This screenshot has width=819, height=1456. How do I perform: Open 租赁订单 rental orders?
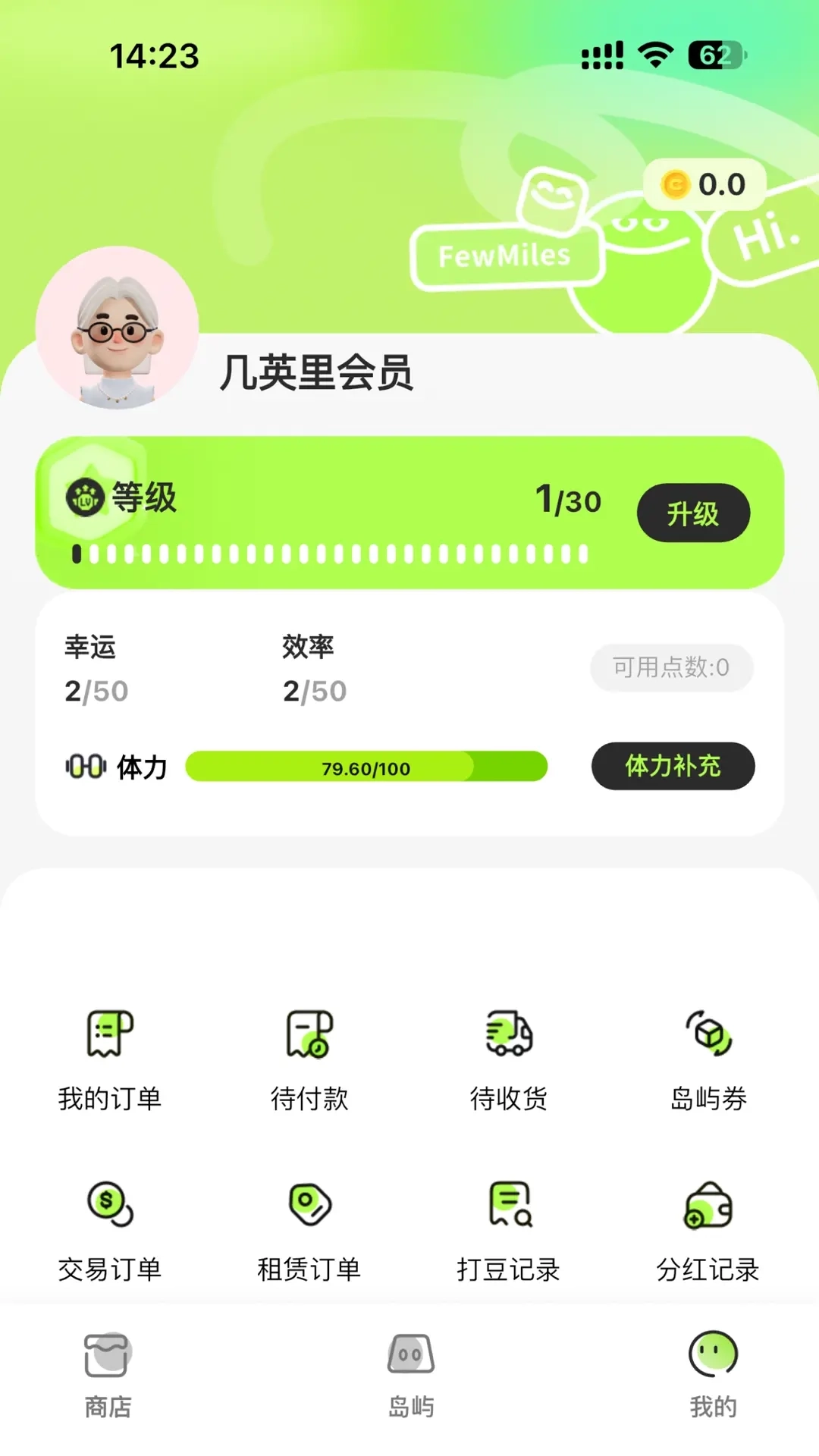(x=309, y=1230)
